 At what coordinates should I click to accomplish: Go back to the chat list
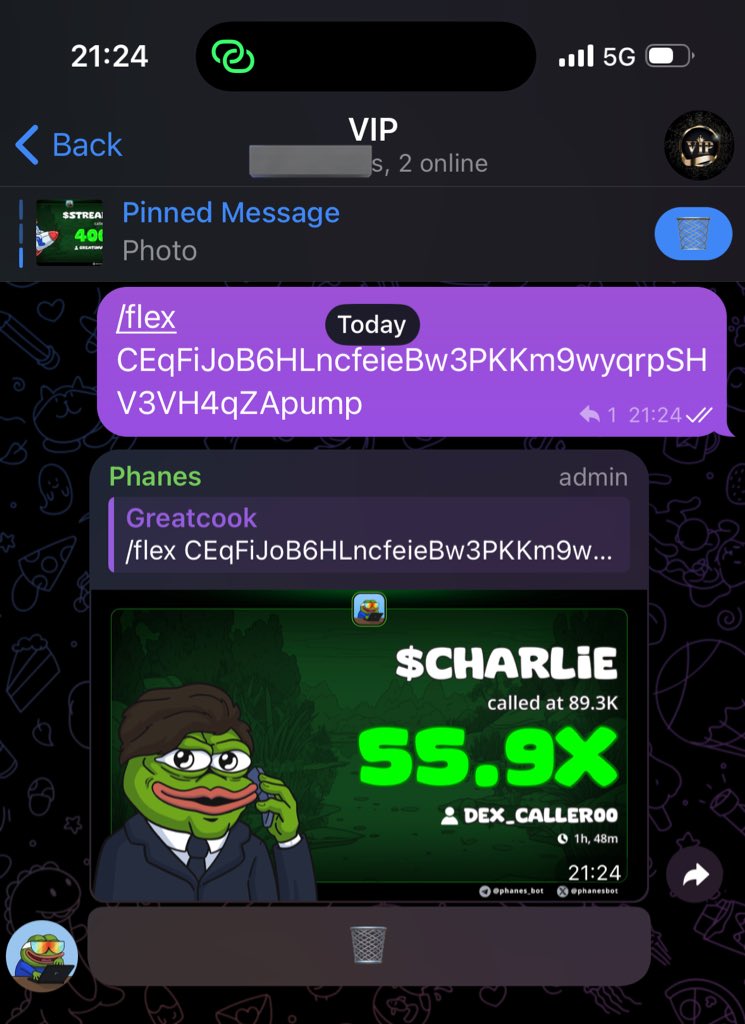coord(68,145)
